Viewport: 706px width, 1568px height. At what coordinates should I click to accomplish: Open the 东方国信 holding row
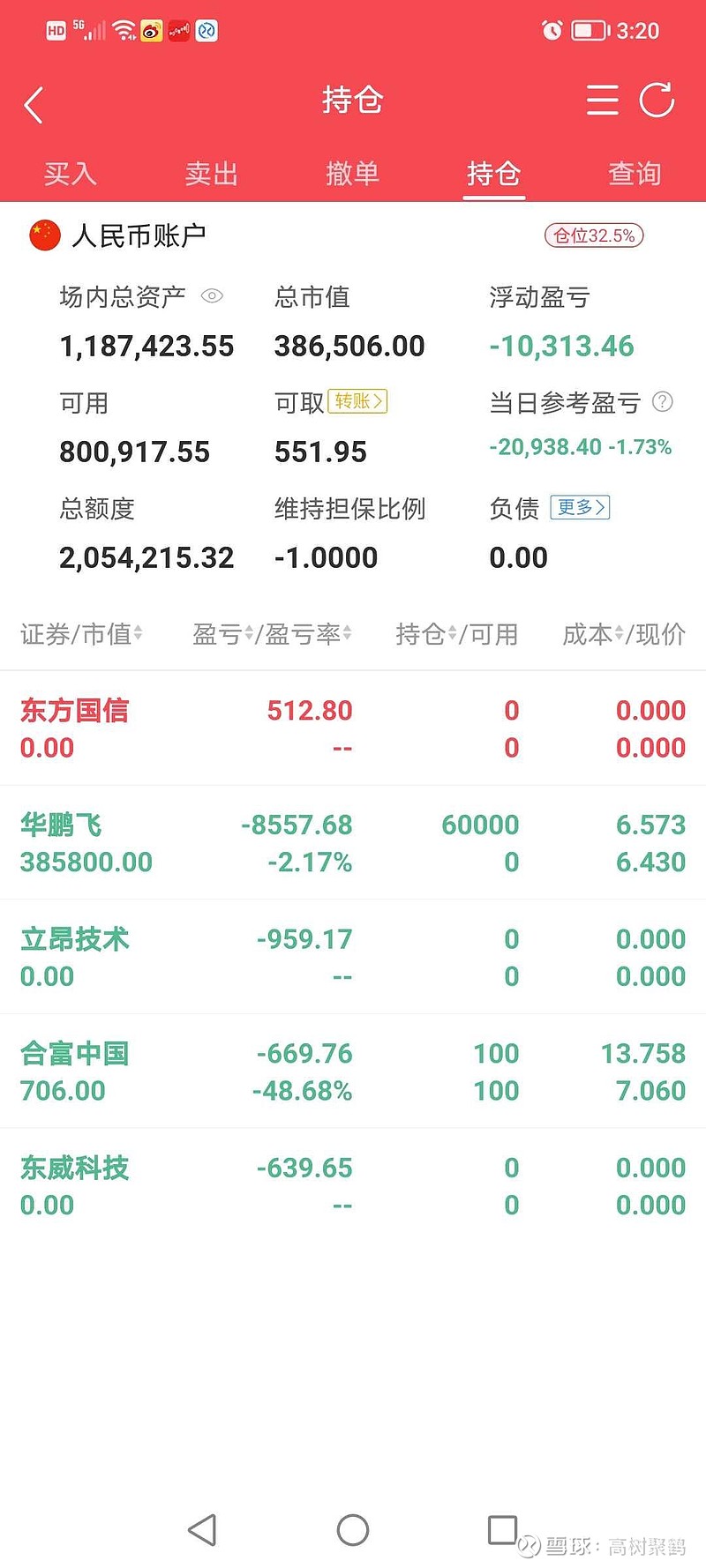[353, 728]
